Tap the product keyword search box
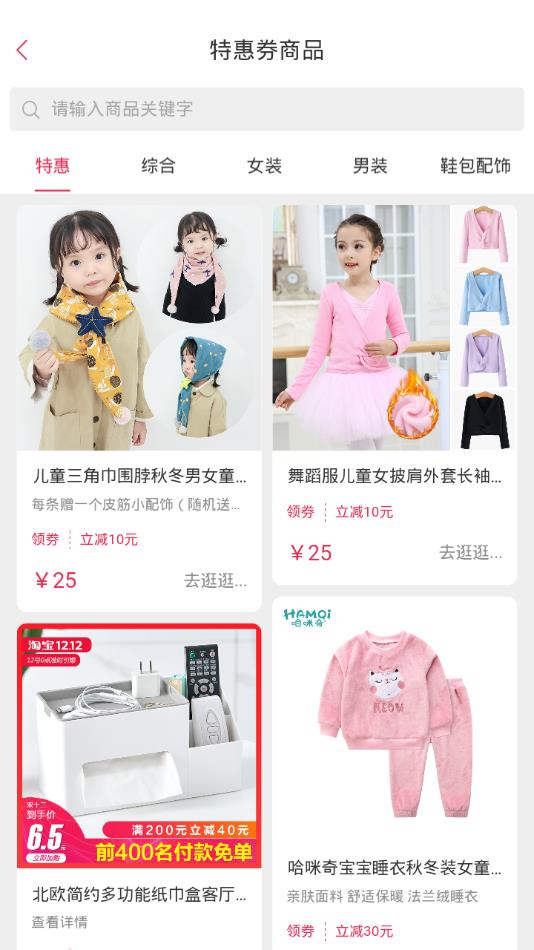 click(267, 109)
